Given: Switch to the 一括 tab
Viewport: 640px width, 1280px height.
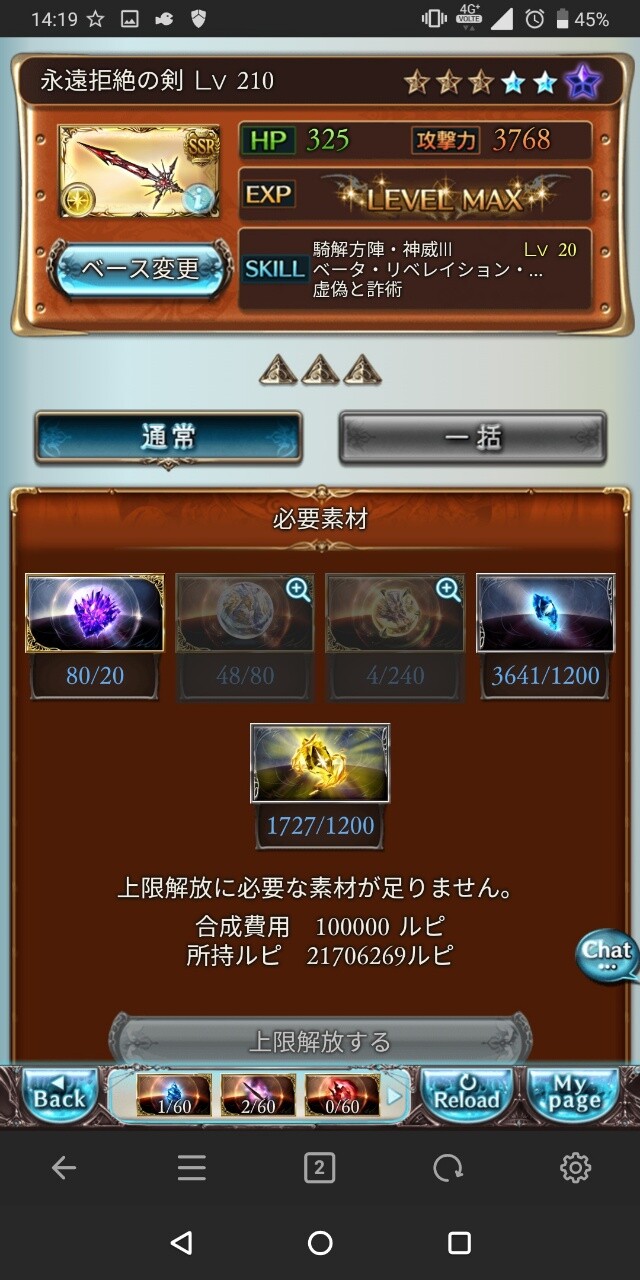Looking at the screenshot, I should 472,437.
